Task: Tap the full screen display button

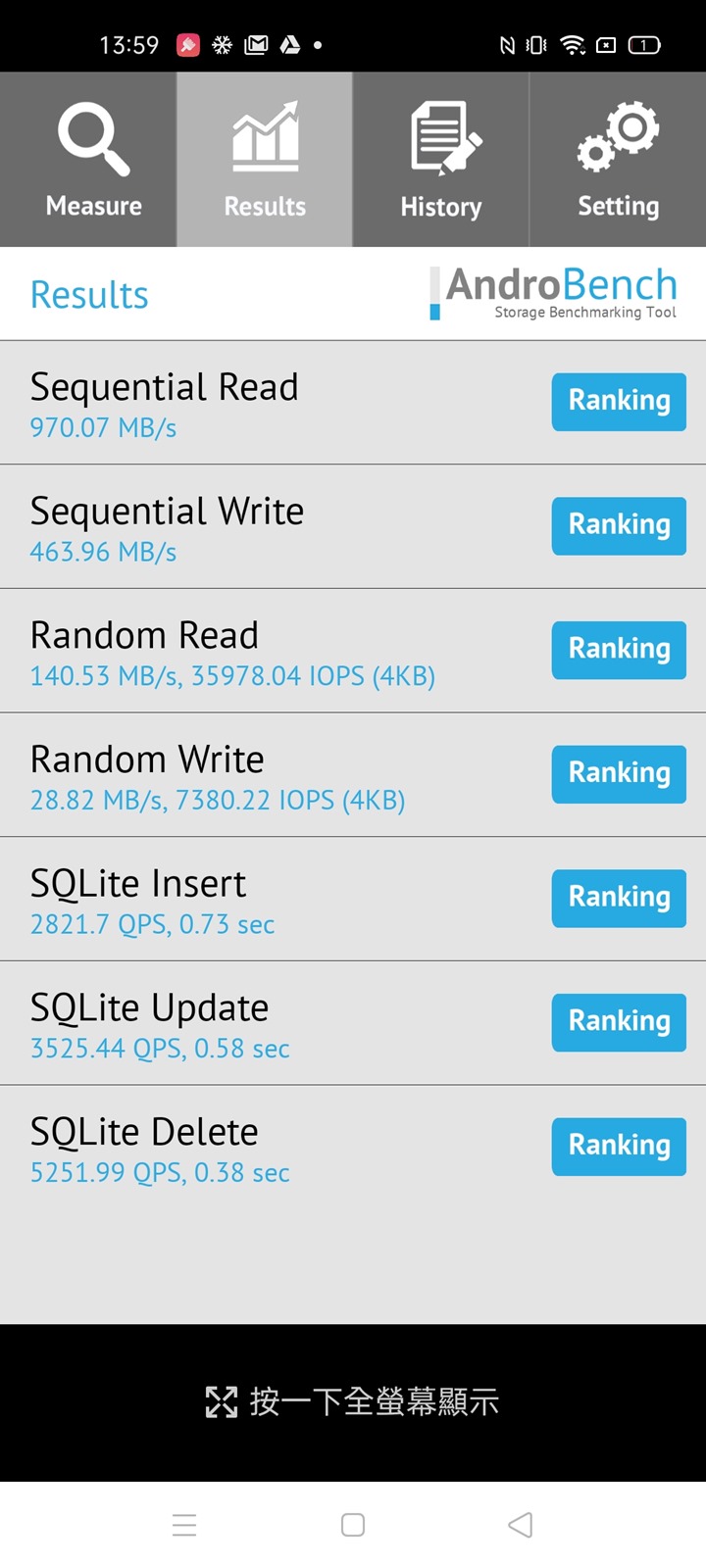Action: (x=353, y=1402)
